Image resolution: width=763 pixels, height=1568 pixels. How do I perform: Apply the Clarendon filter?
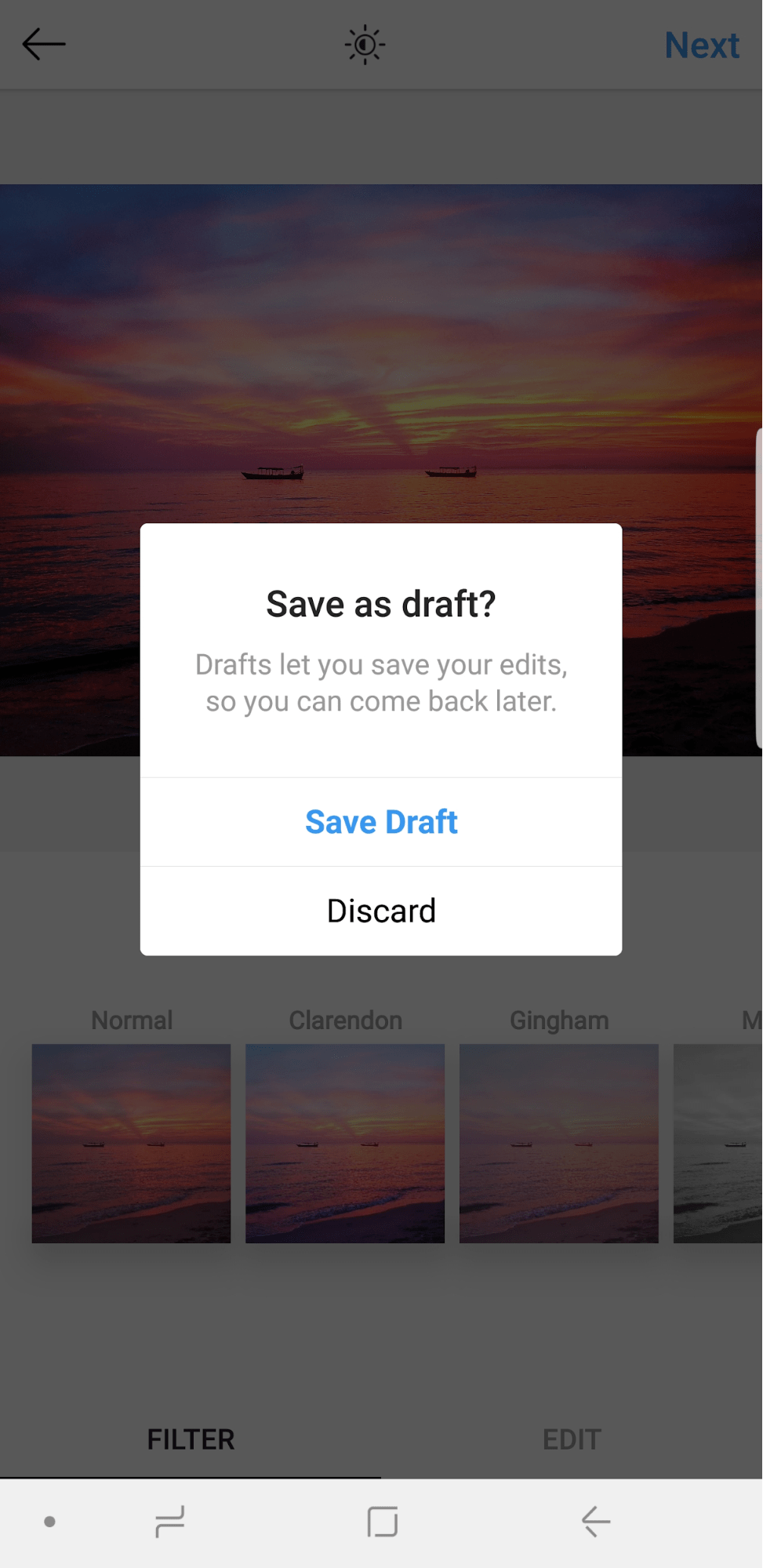tap(345, 1143)
